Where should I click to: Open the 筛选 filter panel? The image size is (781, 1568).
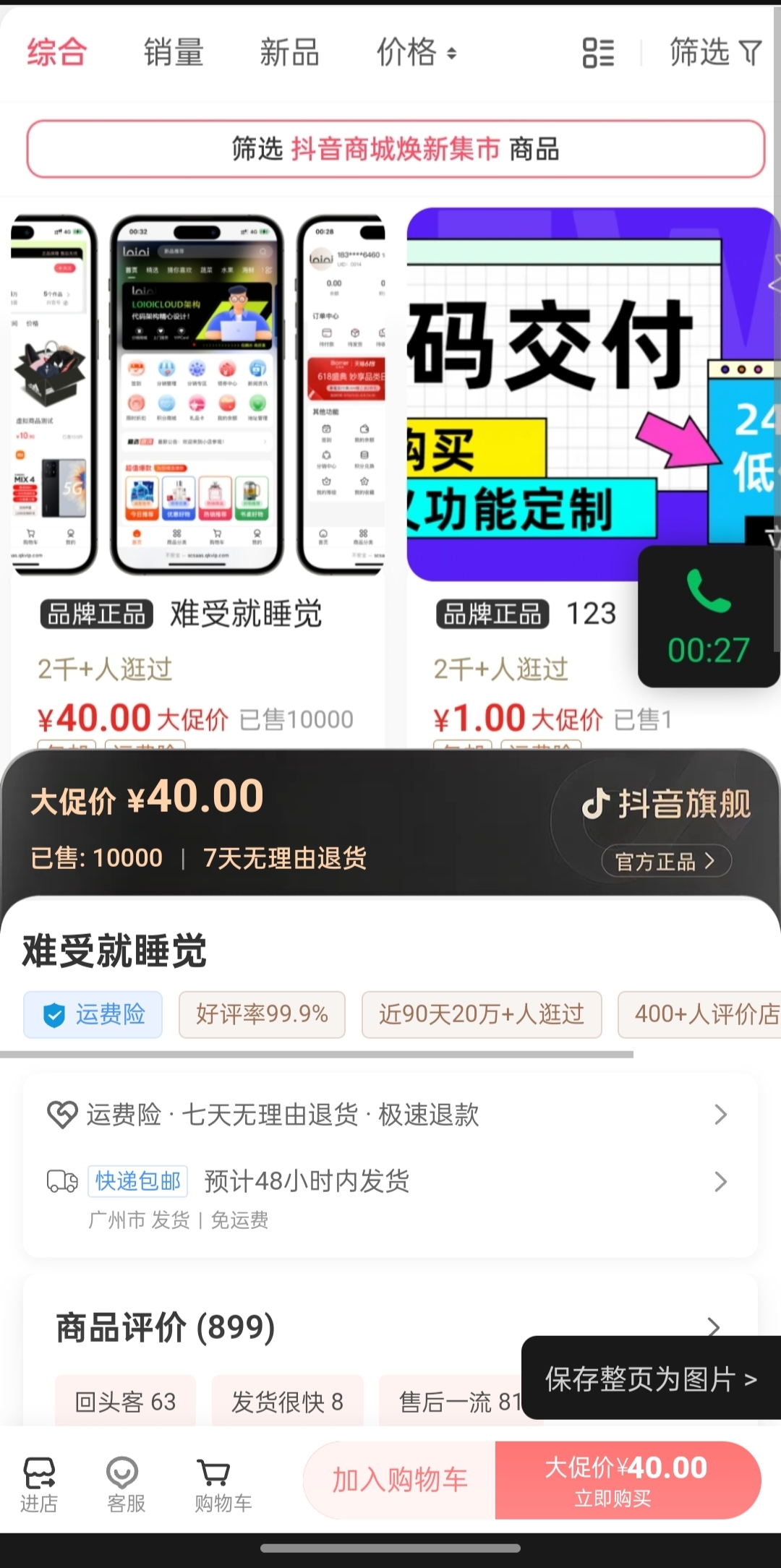pyautogui.click(x=714, y=53)
